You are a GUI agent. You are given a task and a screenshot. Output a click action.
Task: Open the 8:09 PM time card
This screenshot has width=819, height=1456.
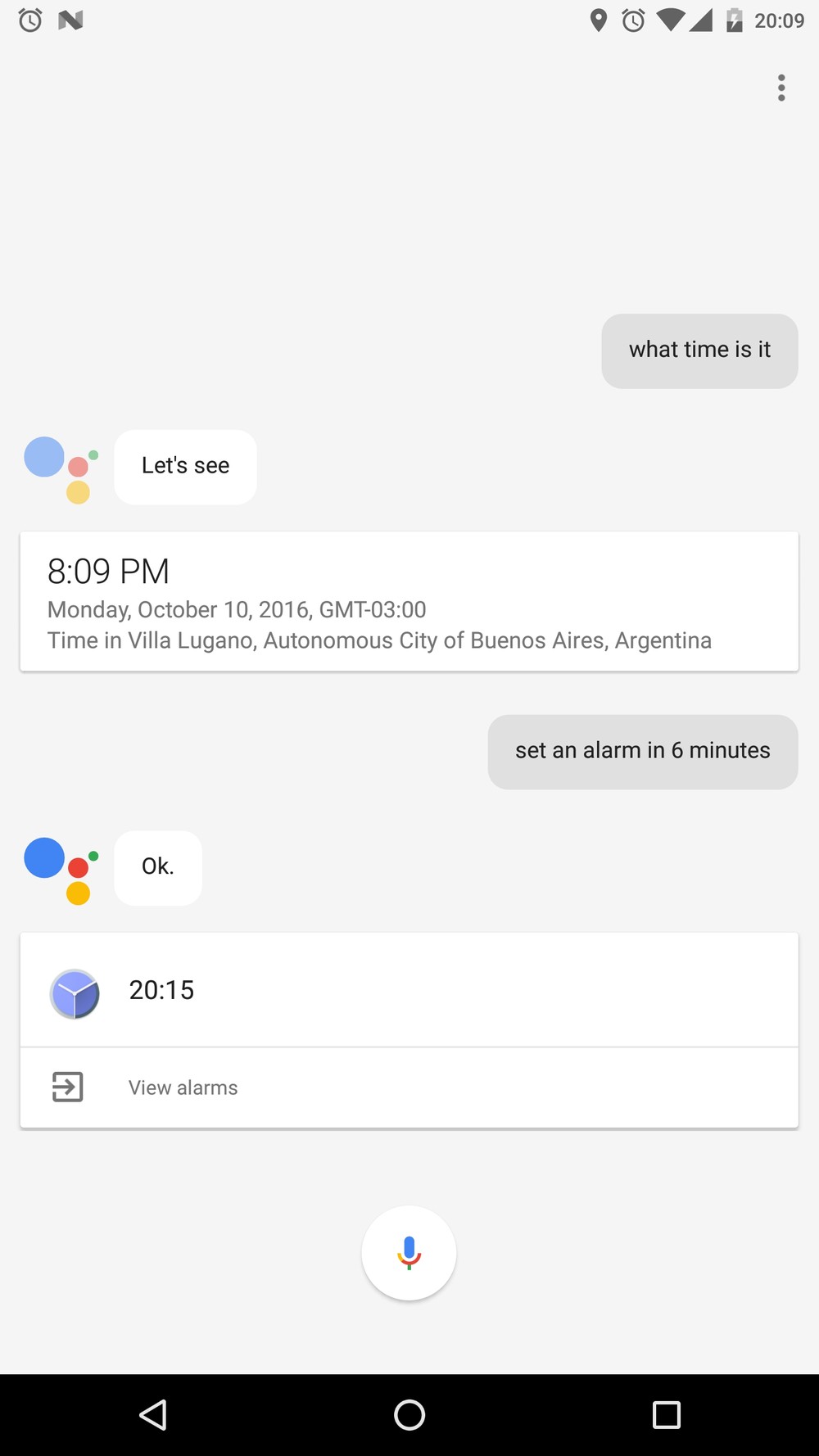point(409,602)
